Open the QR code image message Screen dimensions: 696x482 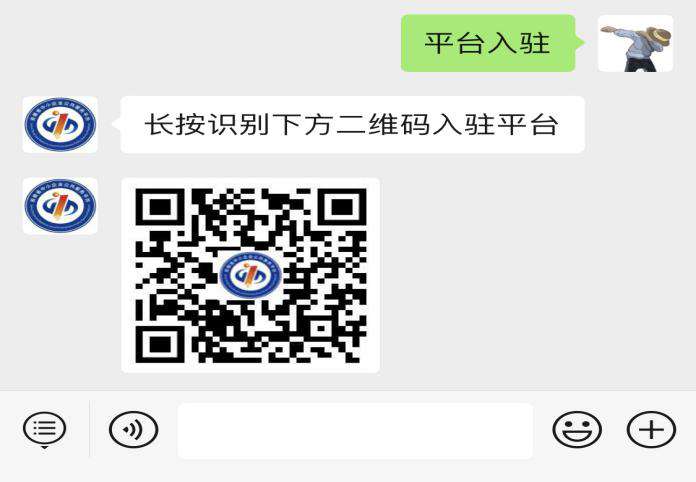tap(250, 275)
